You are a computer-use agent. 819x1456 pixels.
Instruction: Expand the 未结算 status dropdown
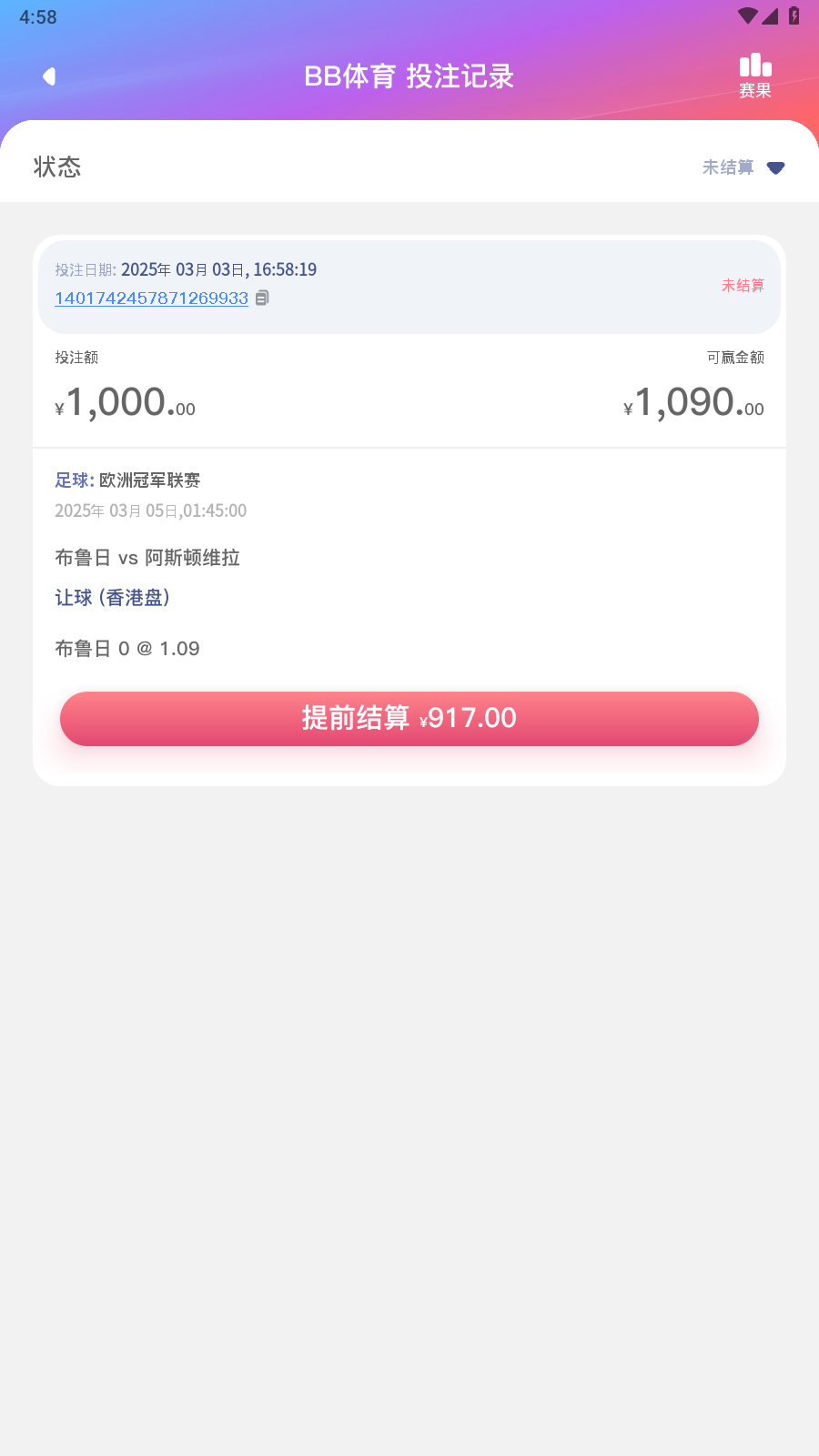click(x=743, y=167)
